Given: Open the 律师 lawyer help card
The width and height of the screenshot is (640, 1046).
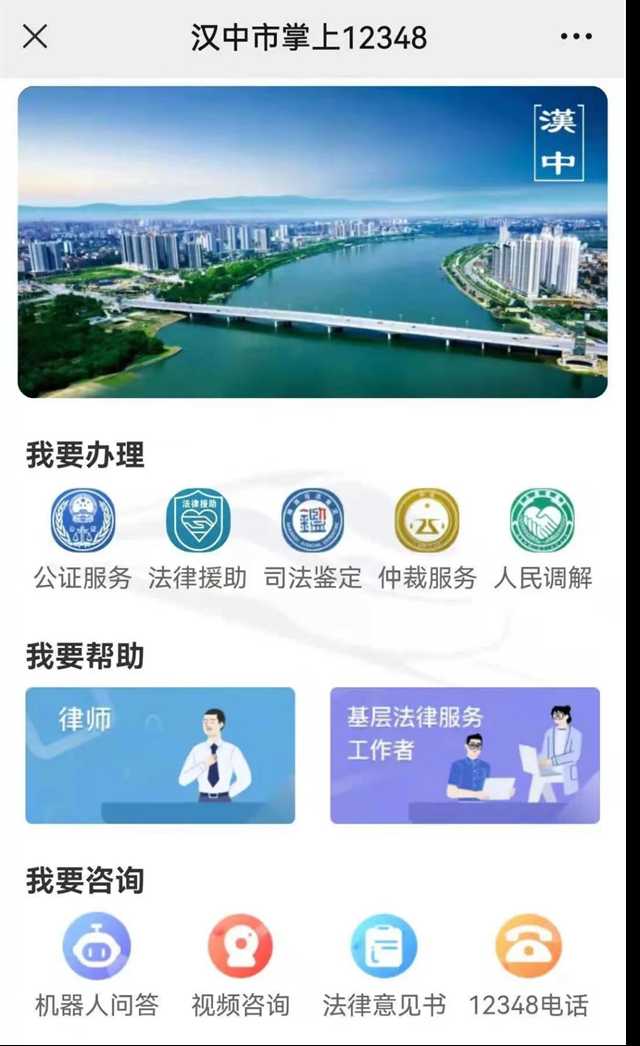Looking at the screenshot, I should click(x=160, y=755).
